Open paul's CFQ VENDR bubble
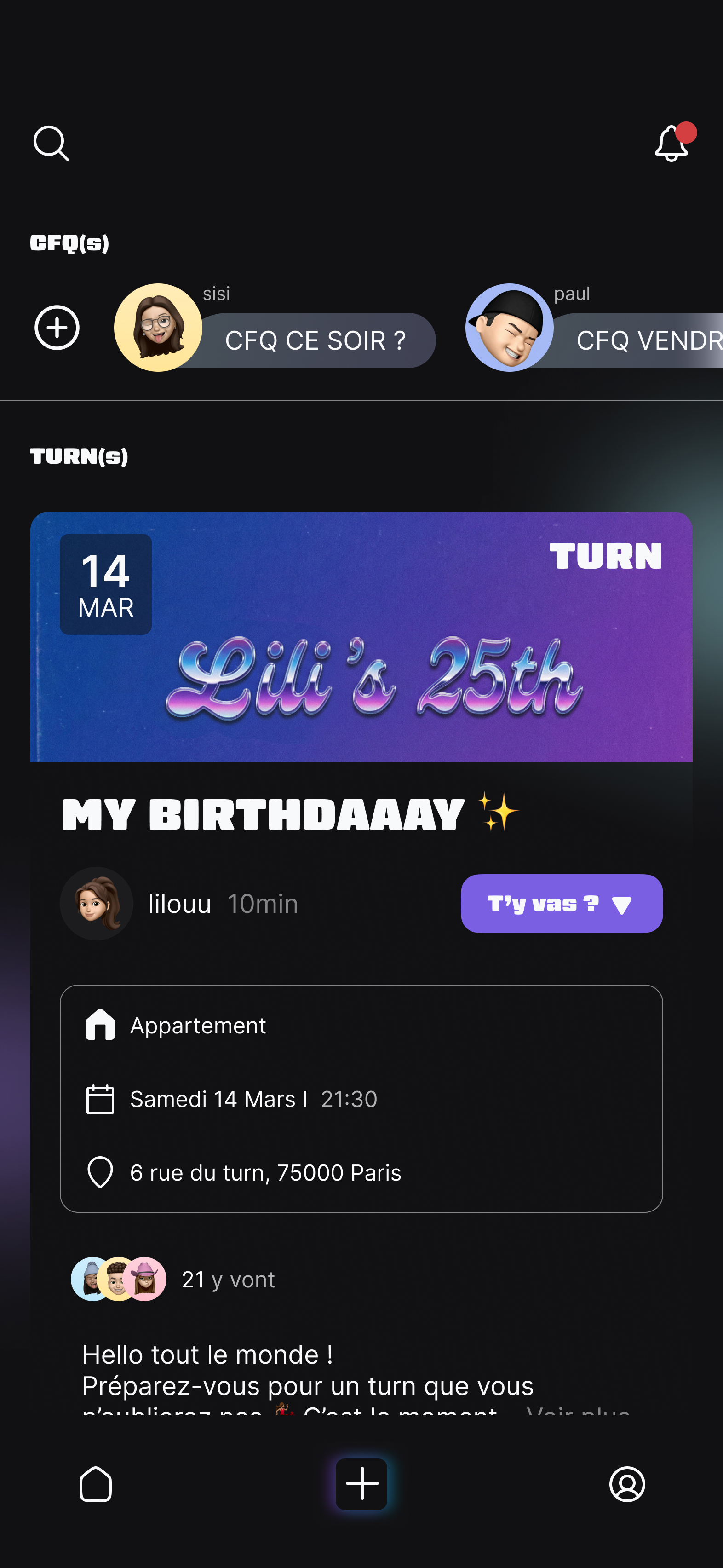 pos(639,340)
